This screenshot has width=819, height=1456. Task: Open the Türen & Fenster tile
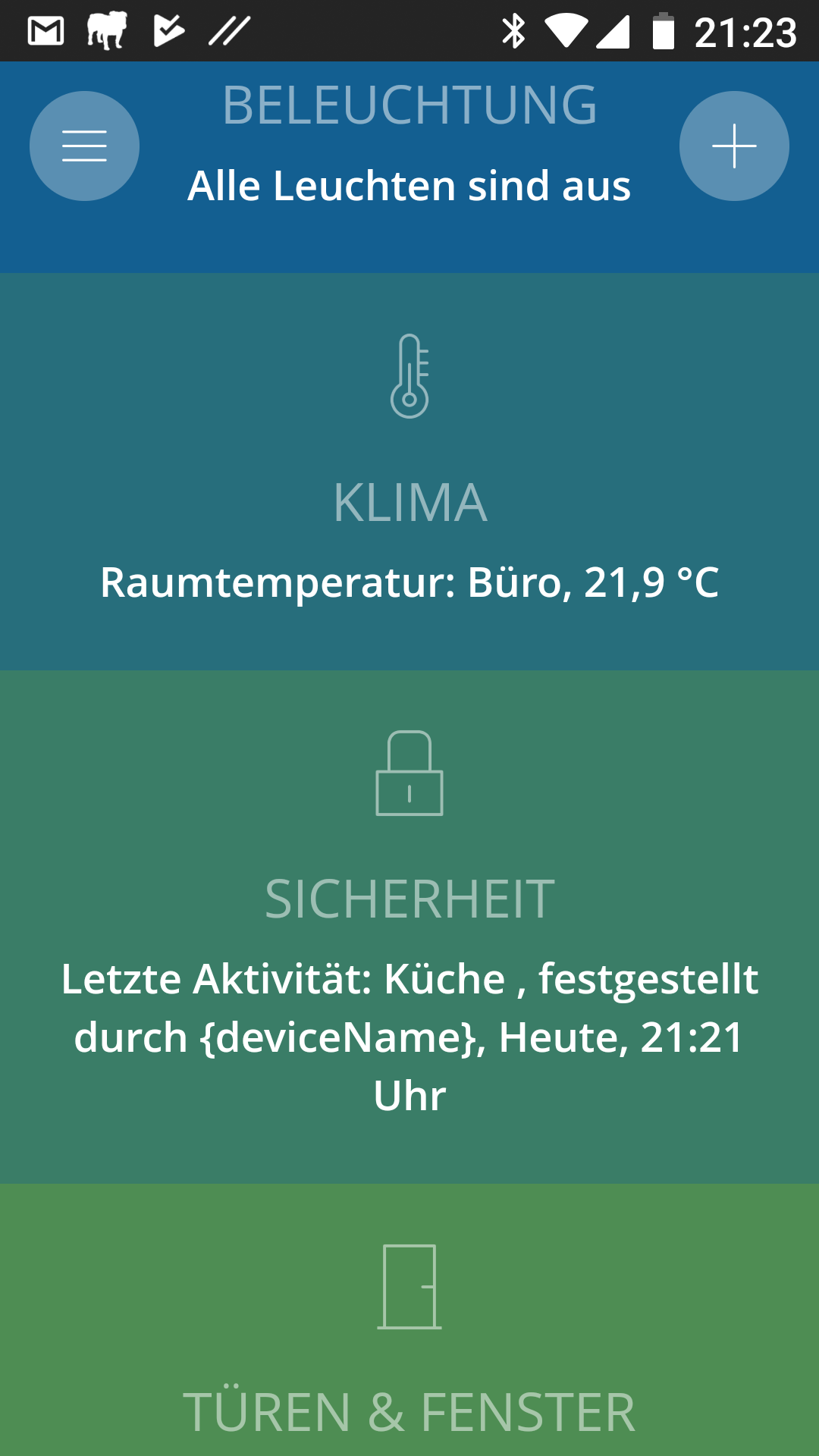point(409,1335)
